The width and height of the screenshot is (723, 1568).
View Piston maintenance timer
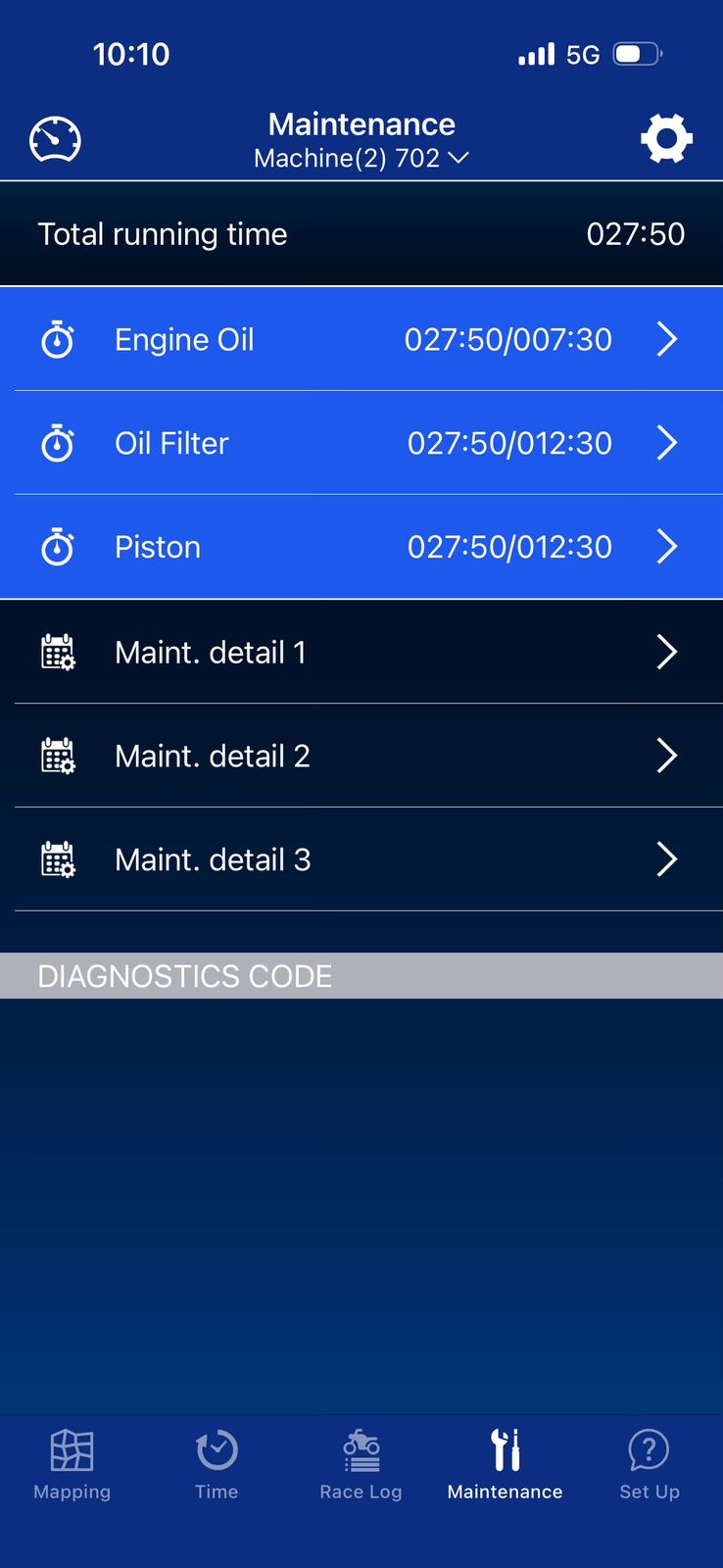pos(361,547)
